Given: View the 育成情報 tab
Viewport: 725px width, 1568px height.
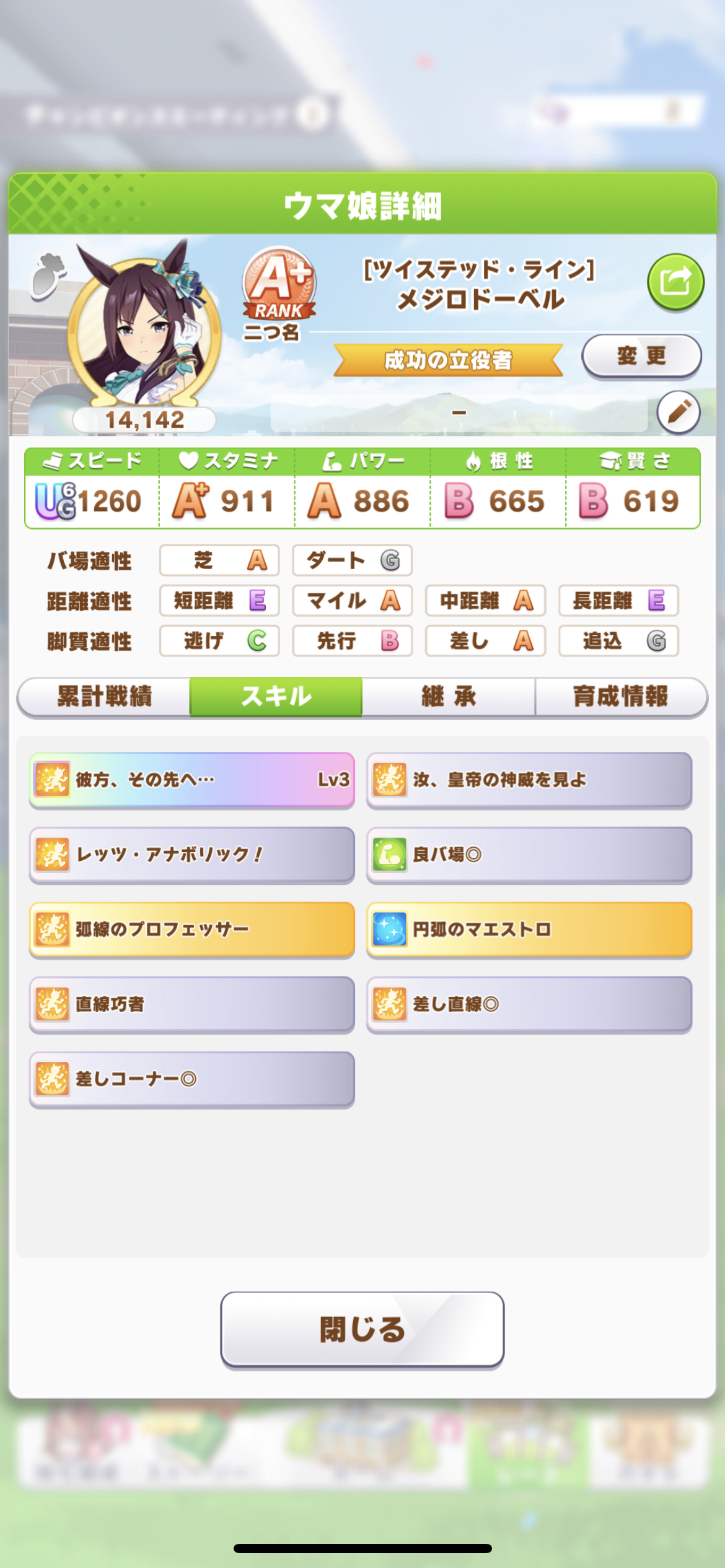Looking at the screenshot, I should coord(621,697).
